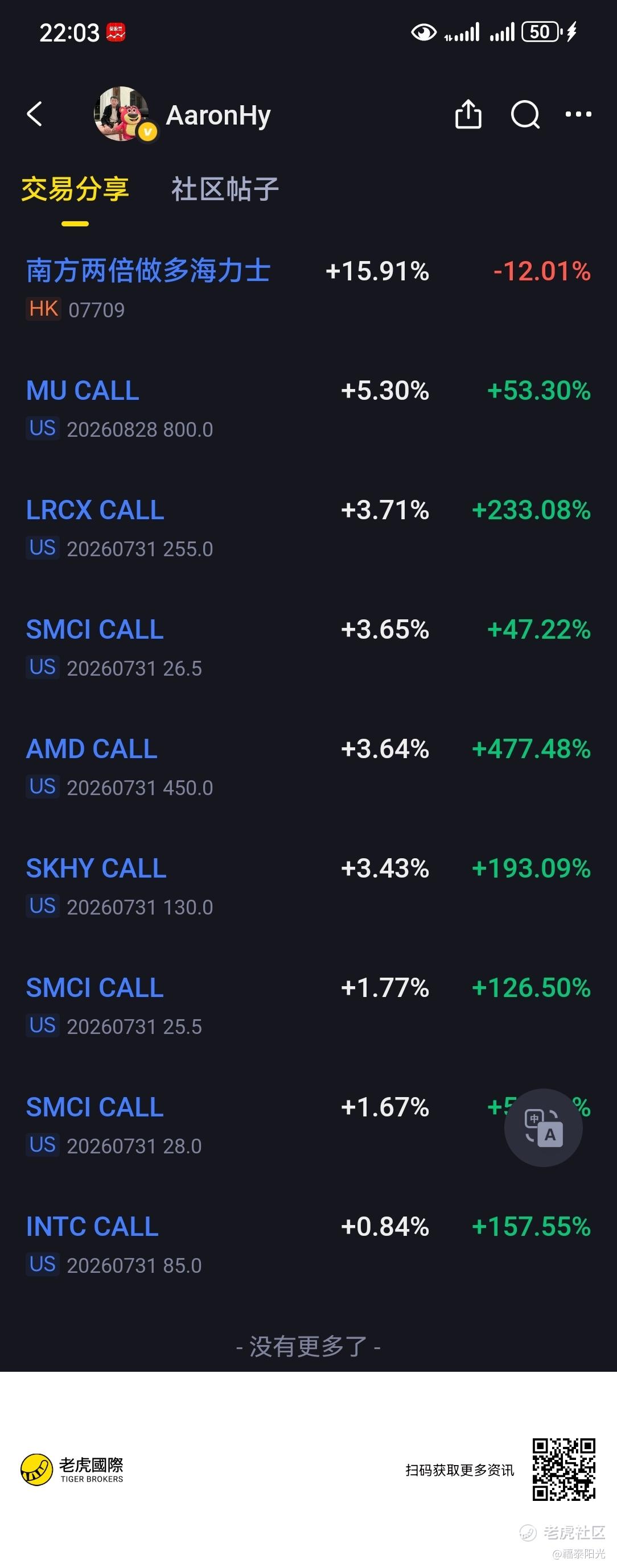Open INTC CALL 20260731 85.0 row
Viewport: 617px width, 1568px height.
click(308, 1244)
